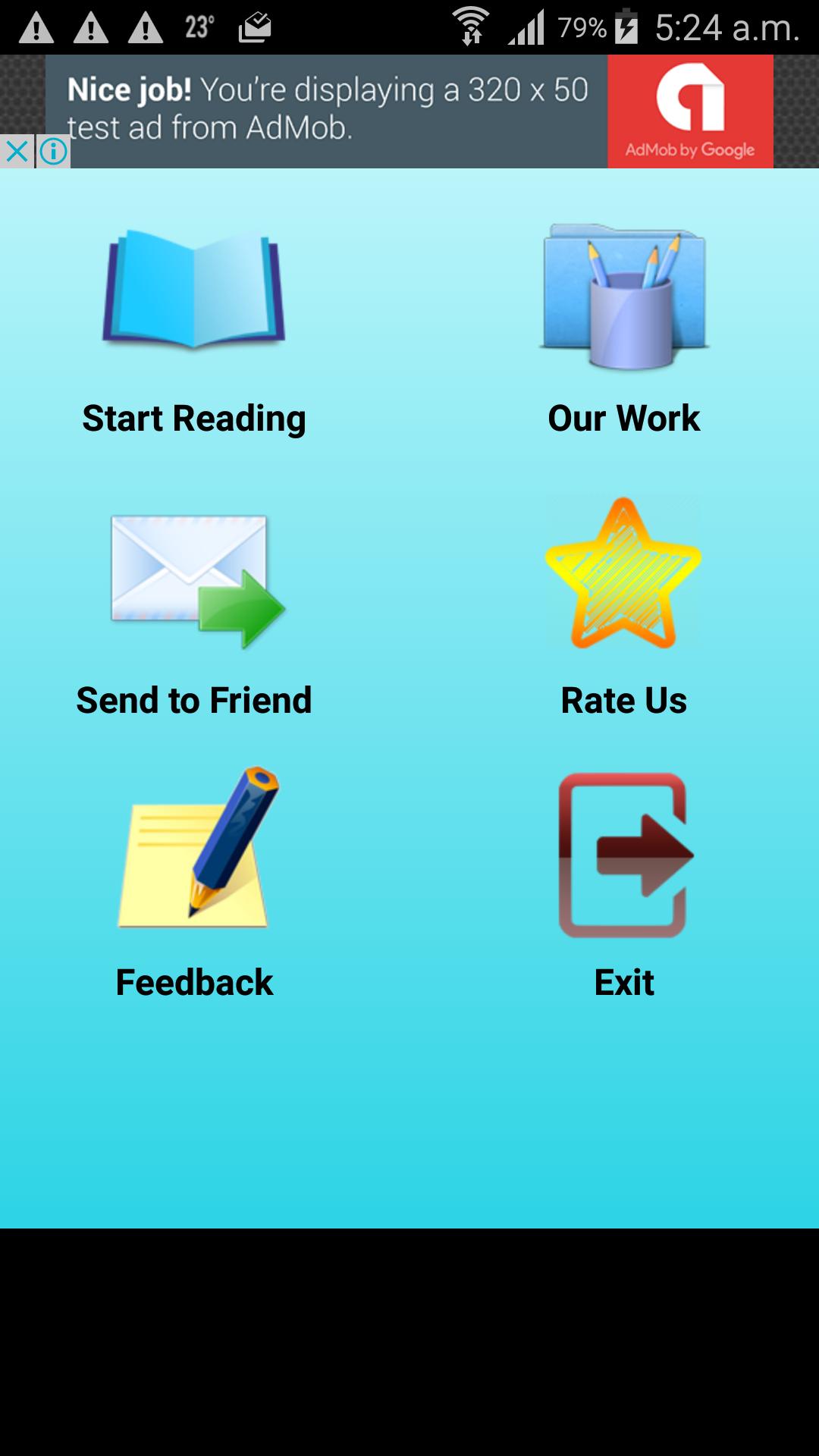819x1456 pixels.
Task: Close the AdMob banner ad
Action: coord(17,152)
